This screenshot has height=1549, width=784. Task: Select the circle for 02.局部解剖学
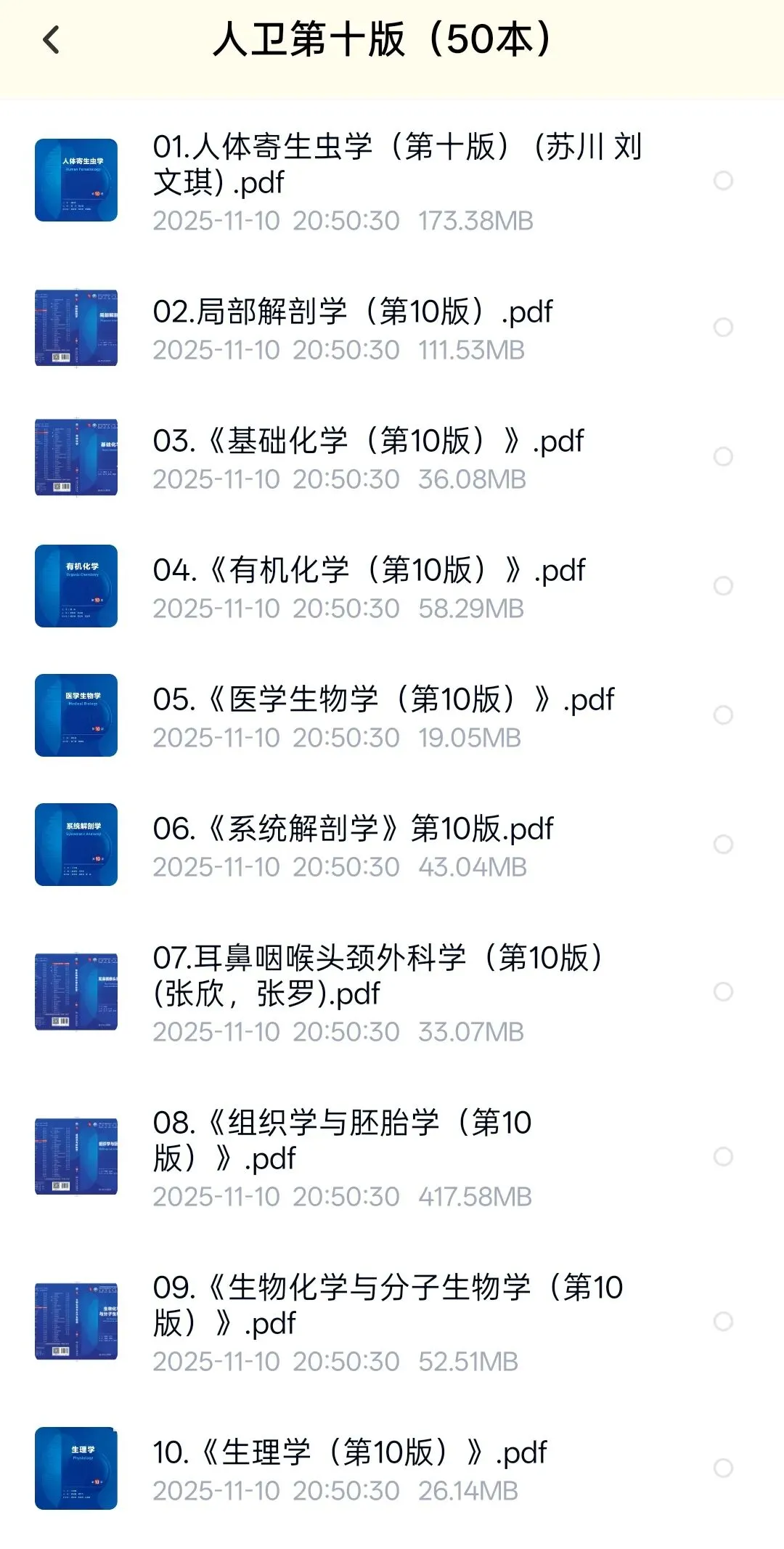pyautogui.click(x=723, y=328)
